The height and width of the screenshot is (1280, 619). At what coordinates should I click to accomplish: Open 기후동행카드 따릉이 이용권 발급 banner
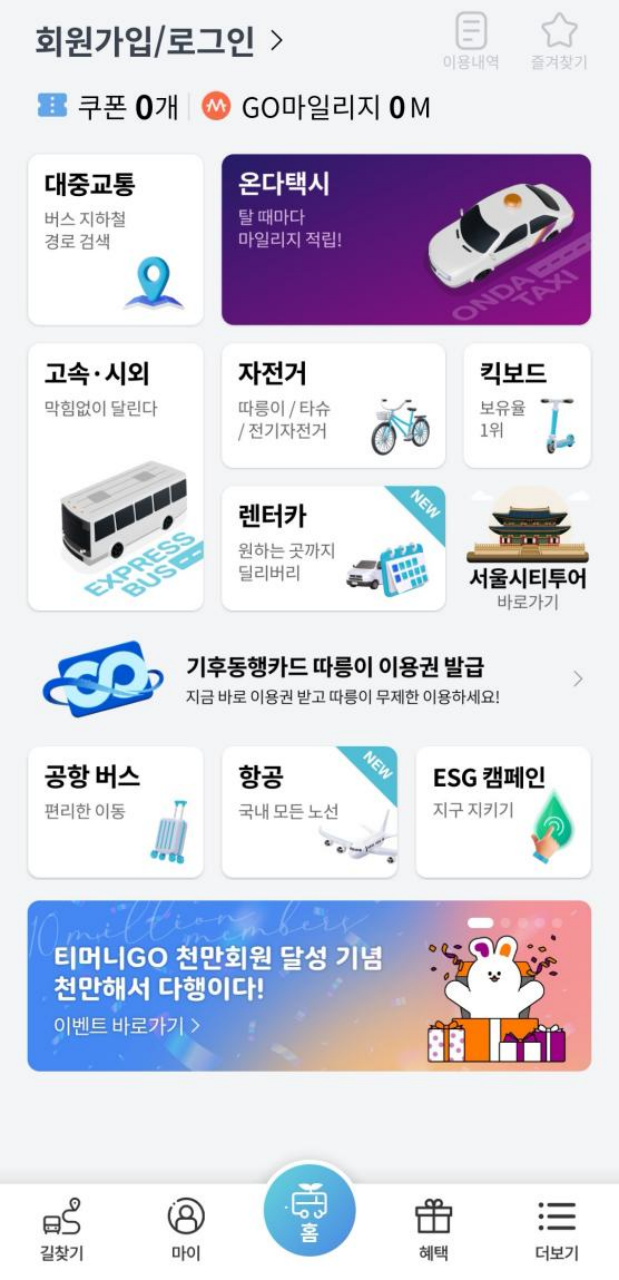(x=310, y=679)
